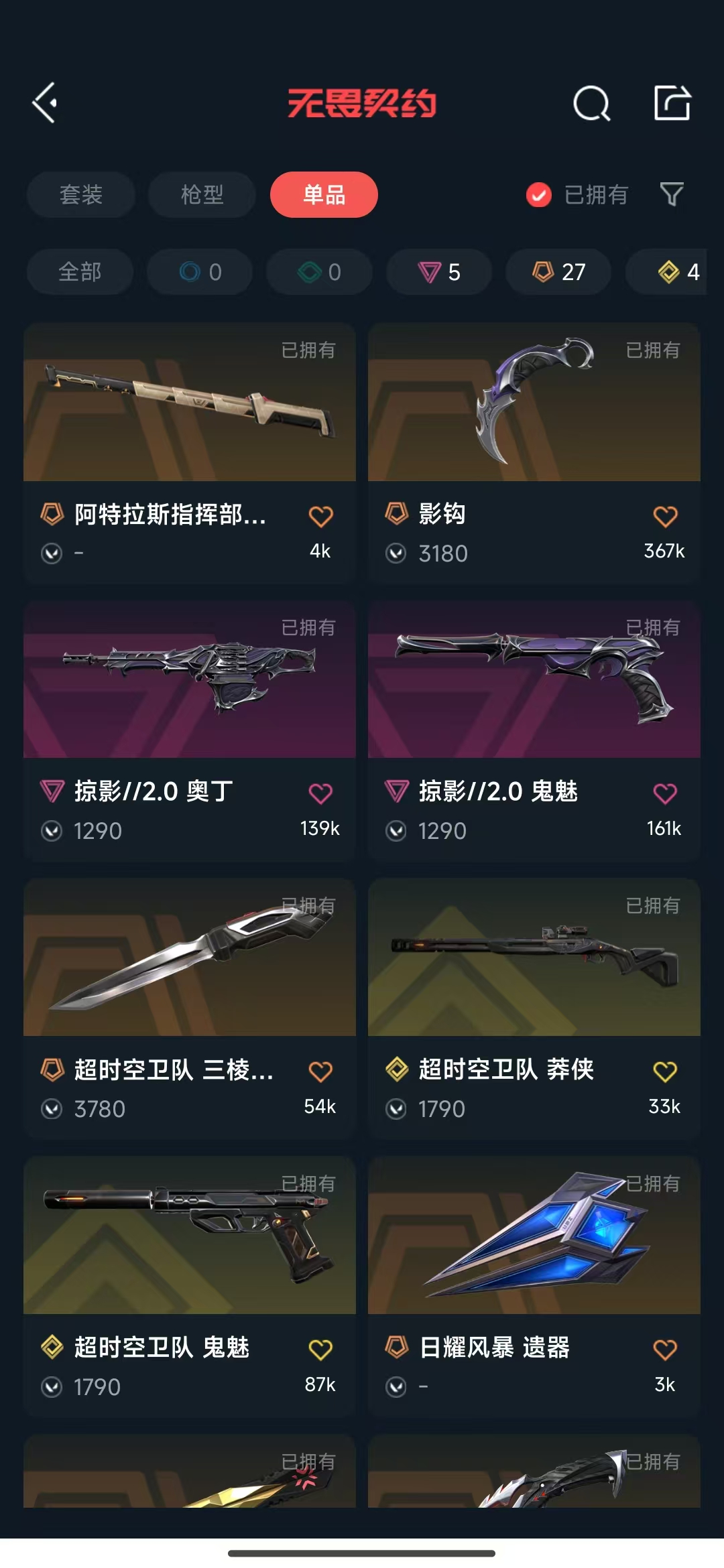Open the search icon

point(592,103)
